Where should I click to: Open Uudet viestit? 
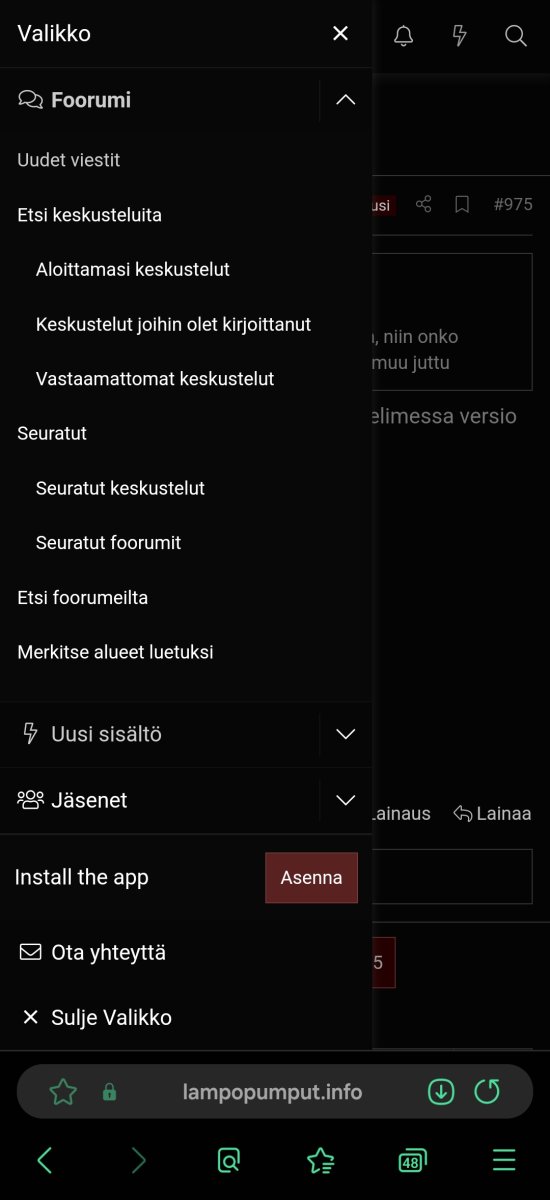(69, 160)
